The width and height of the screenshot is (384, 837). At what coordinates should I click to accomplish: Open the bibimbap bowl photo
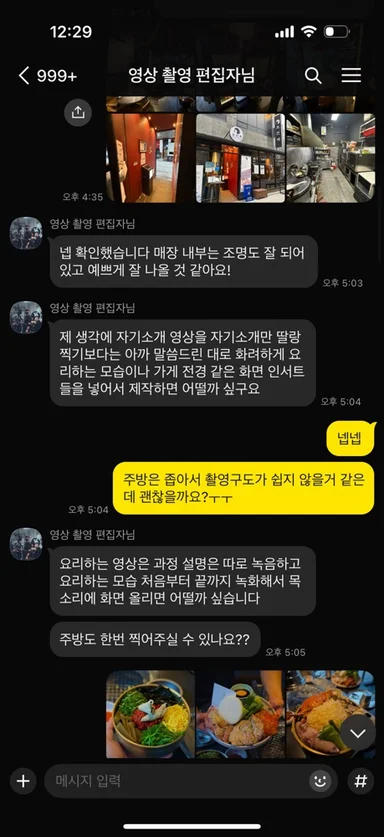(150, 714)
